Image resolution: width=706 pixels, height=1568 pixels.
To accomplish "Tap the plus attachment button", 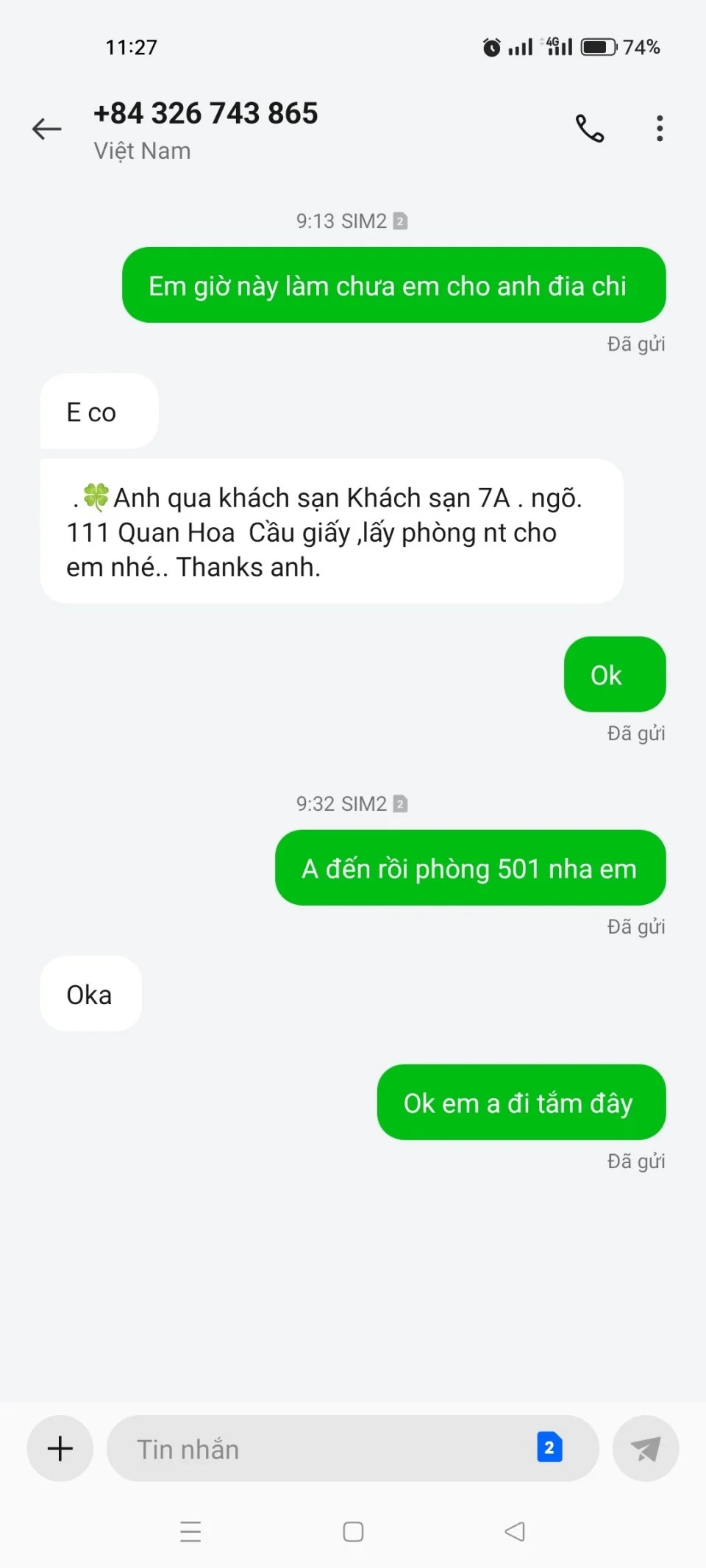I will [x=60, y=1448].
